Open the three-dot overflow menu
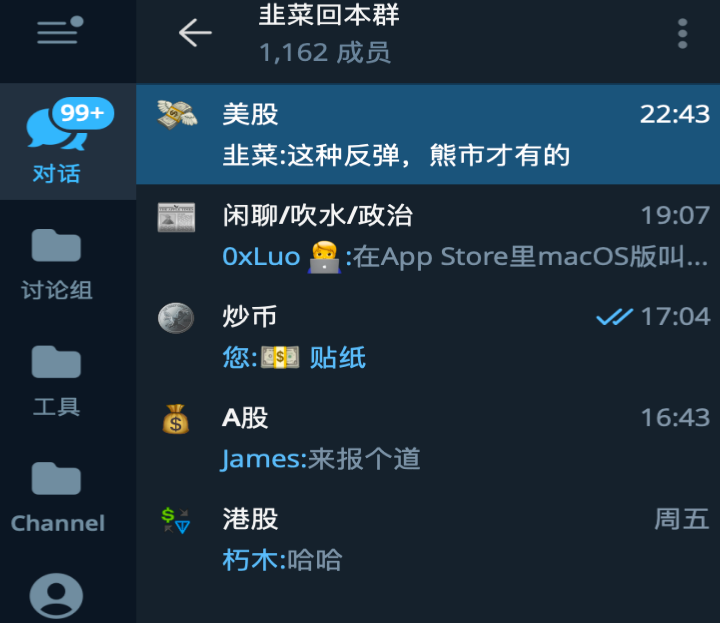The height and width of the screenshot is (623, 720). point(682,35)
